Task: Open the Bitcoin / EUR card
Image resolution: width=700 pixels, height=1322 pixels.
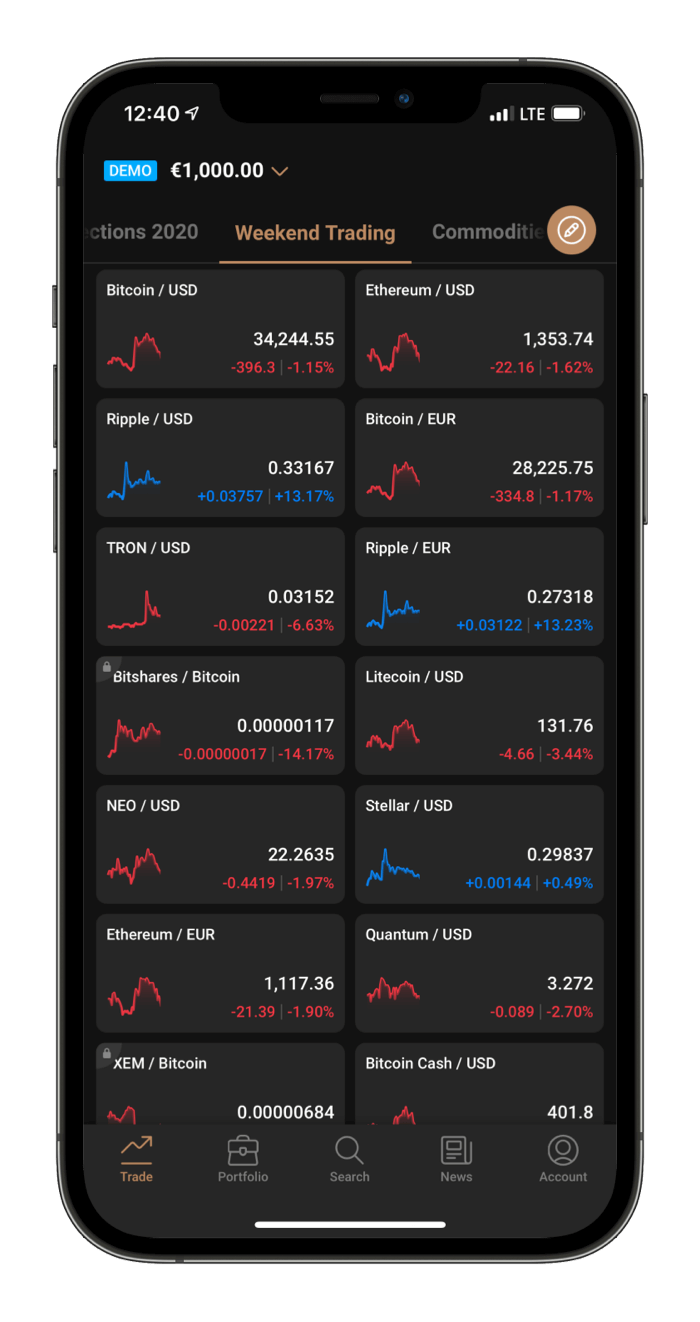Action: click(x=479, y=458)
